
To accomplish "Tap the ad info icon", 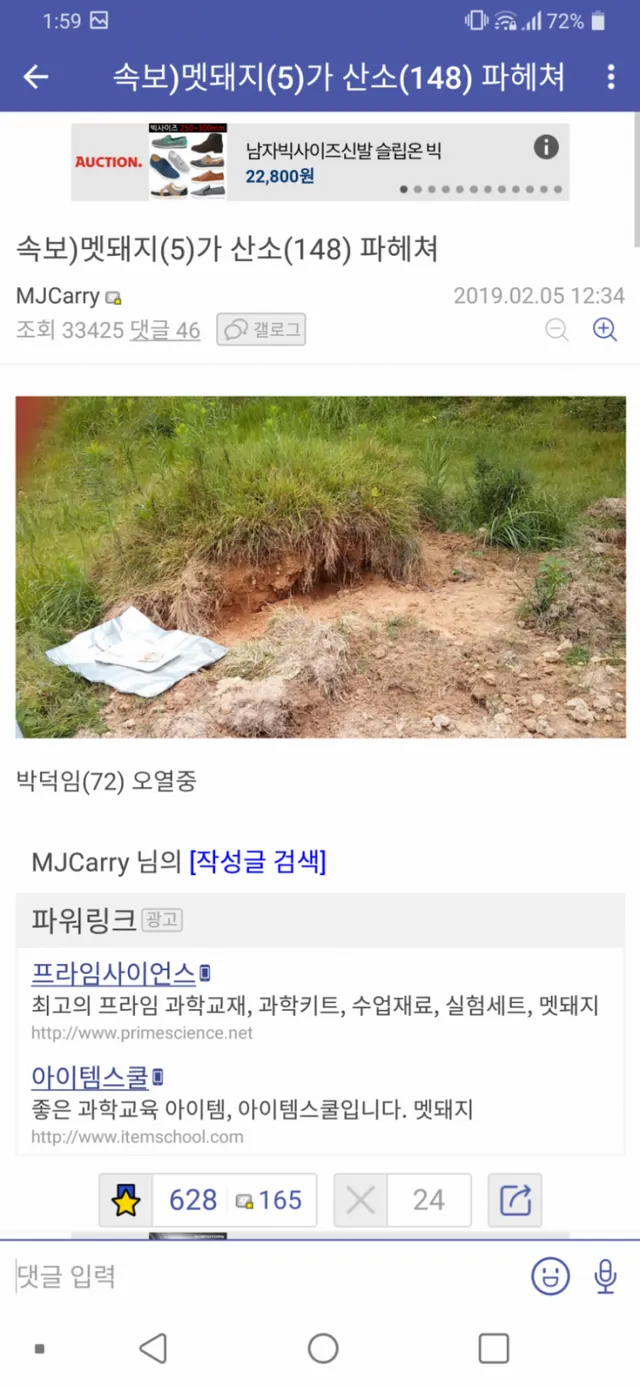I will (x=546, y=147).
